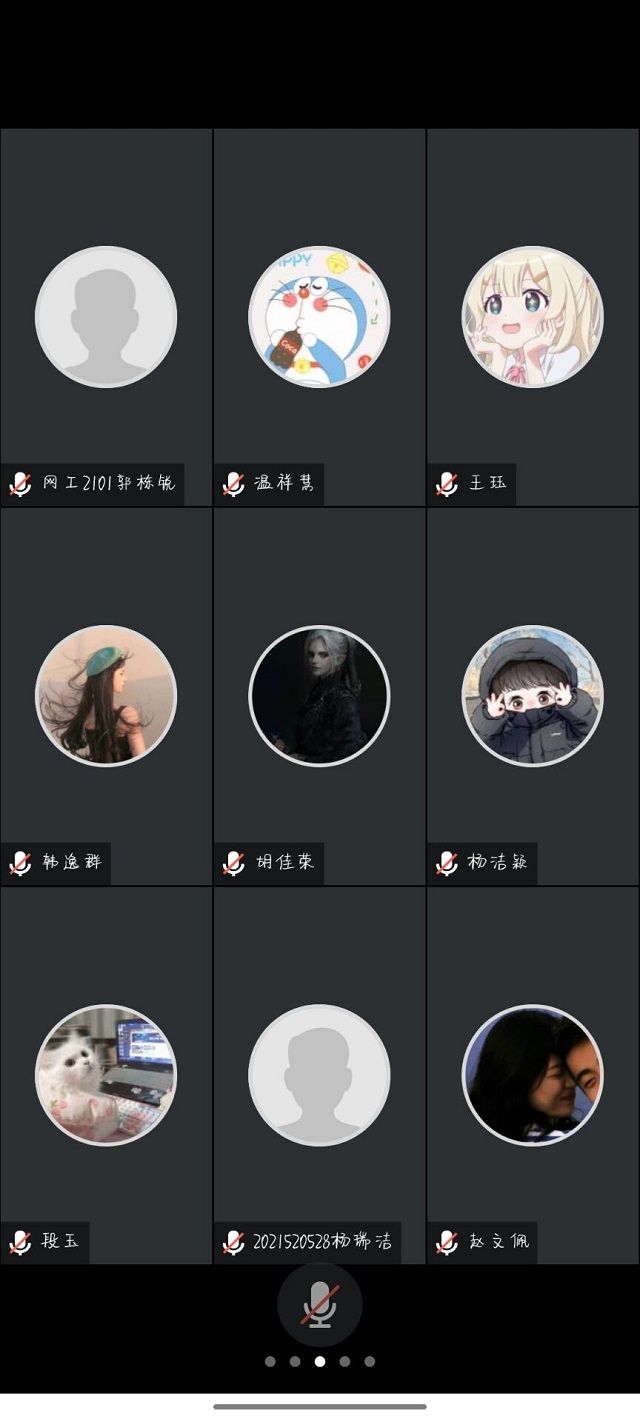Jump to the first page indicator dot
640x1422 pixels.
point(270,1361)
